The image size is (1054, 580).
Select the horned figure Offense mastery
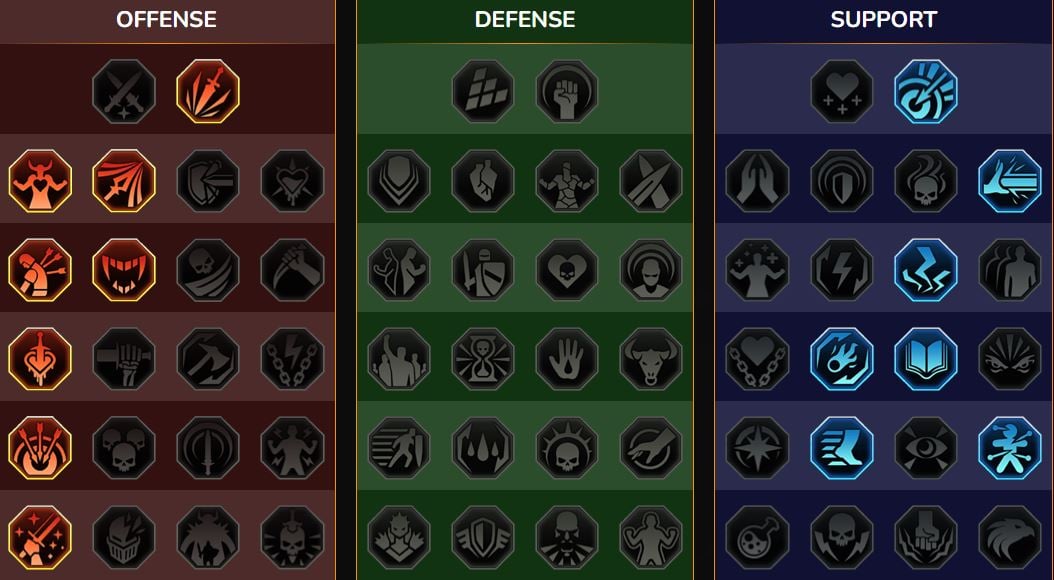[40, 181]
